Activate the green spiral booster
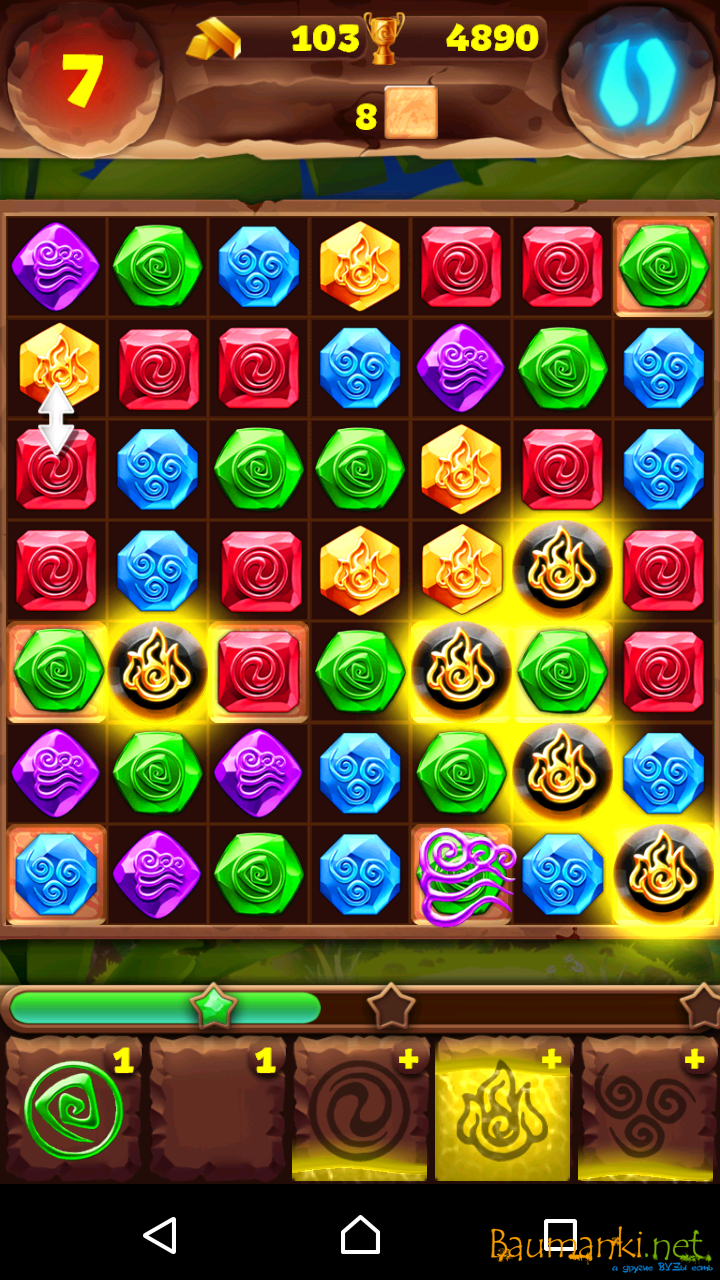The height and width of the screenshot is (1280, 720). (x=73, y=1110)
